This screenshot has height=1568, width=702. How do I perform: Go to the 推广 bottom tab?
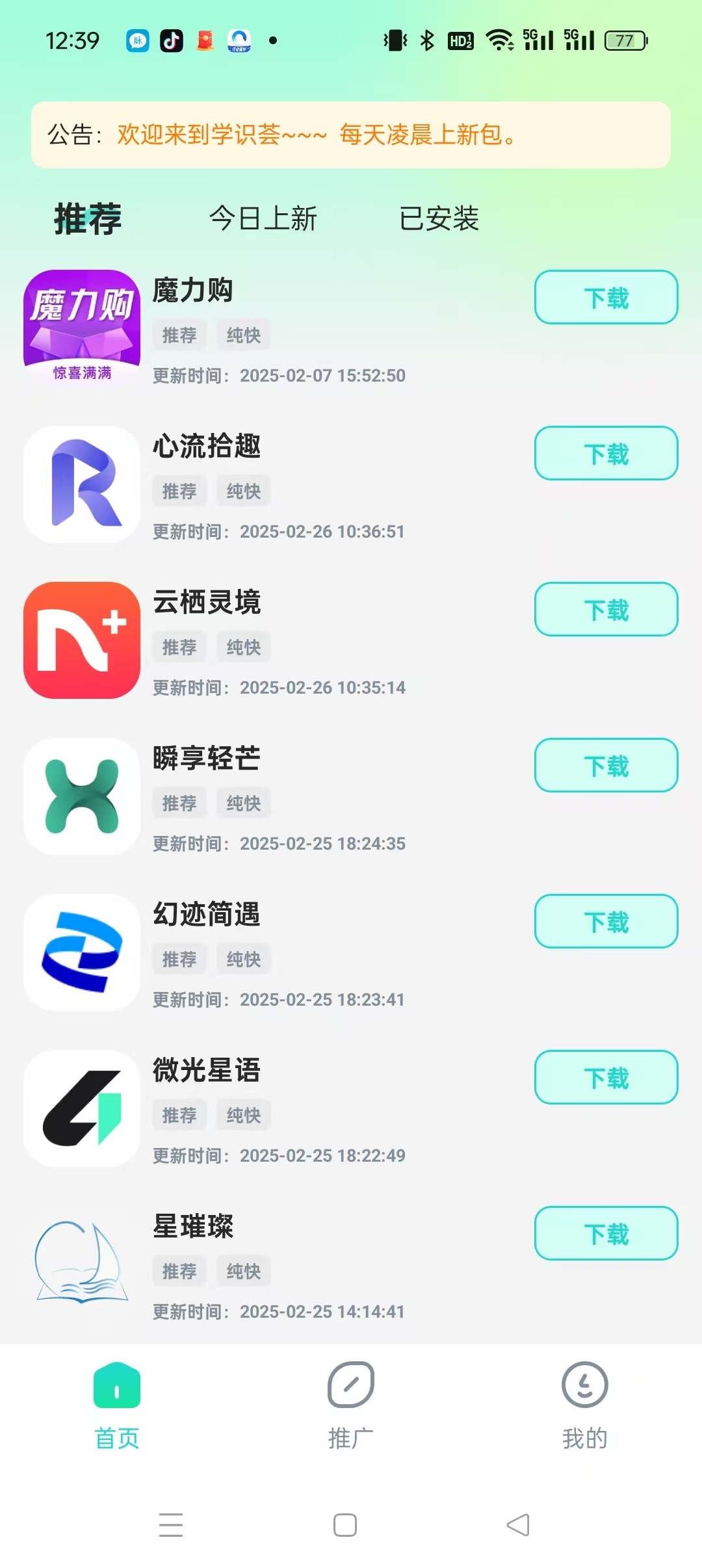click(x=351, y=1404)
